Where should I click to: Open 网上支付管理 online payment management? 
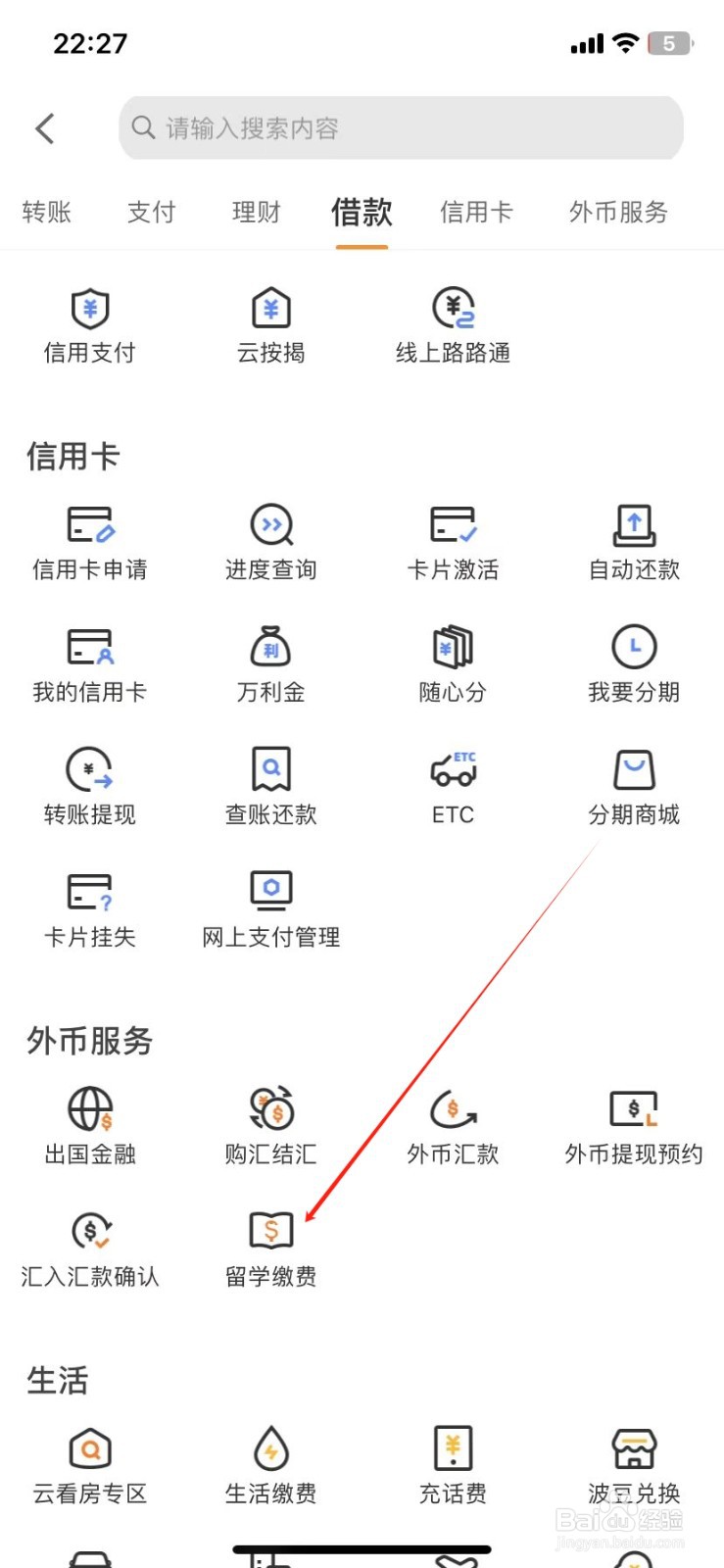269,906
